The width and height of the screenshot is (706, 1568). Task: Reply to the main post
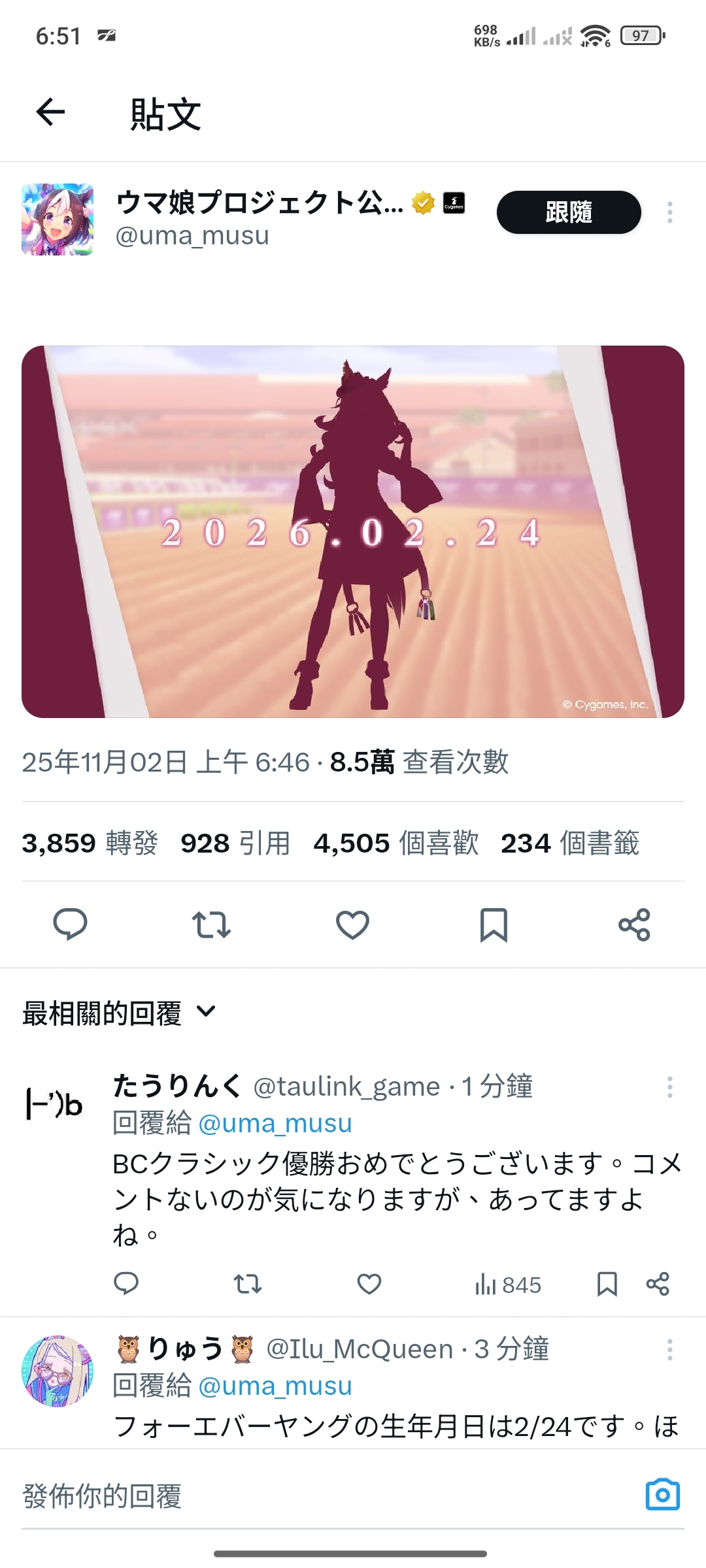(x=70, y=924)
